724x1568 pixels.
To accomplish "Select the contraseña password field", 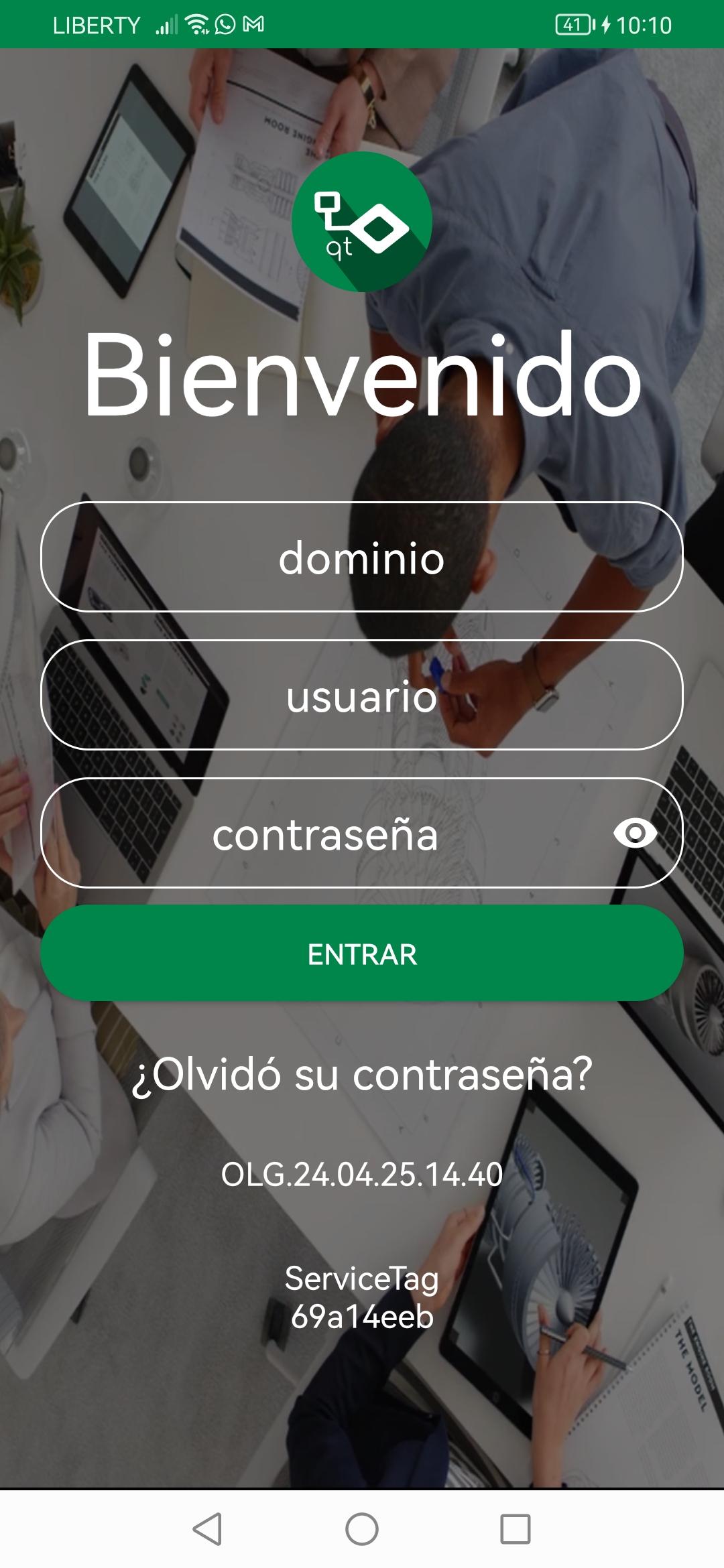I will 326,833.
